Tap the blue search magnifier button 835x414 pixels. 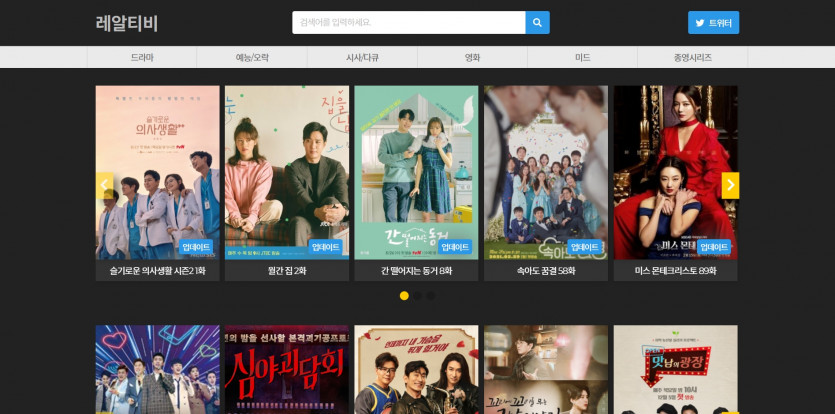[x=537, y=22]
